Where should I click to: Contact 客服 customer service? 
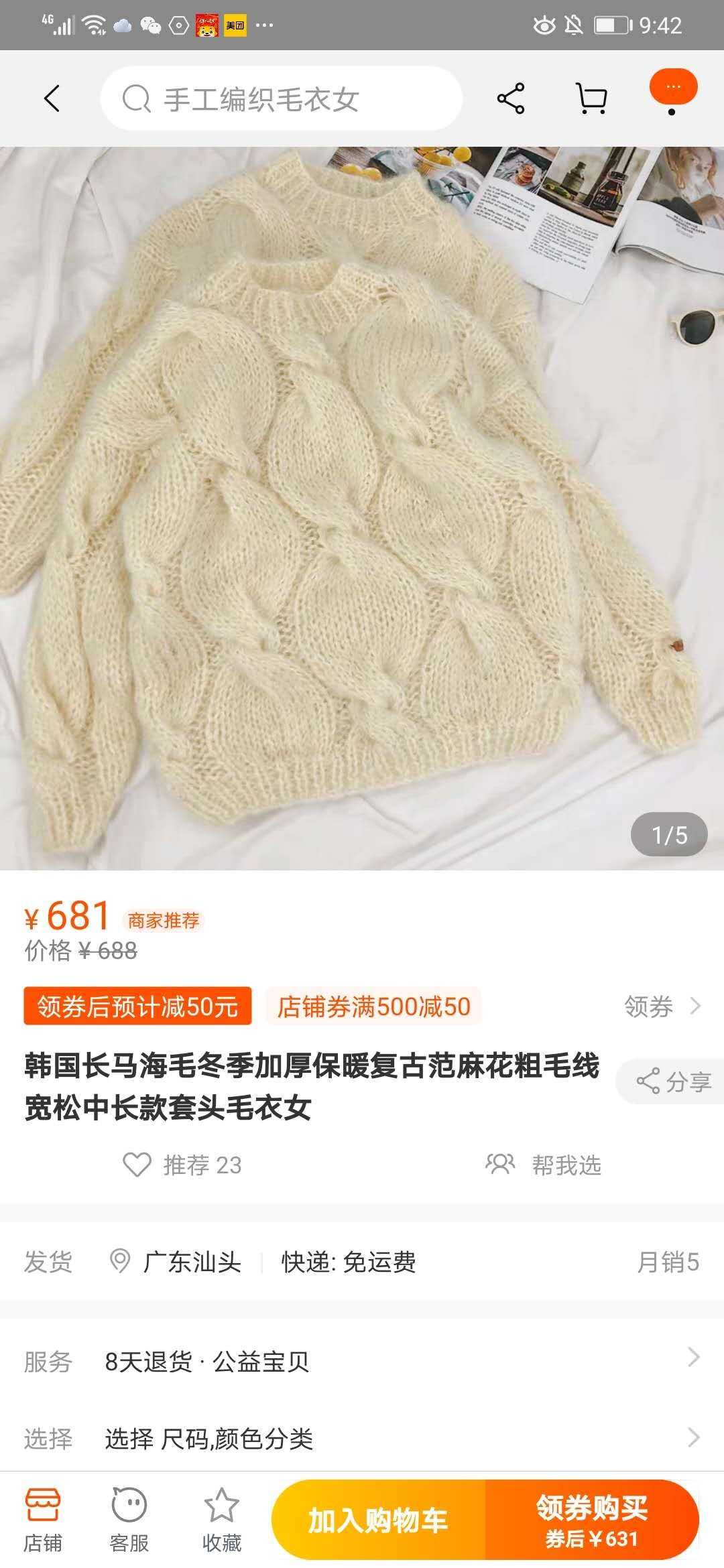tap(129, 1520)
